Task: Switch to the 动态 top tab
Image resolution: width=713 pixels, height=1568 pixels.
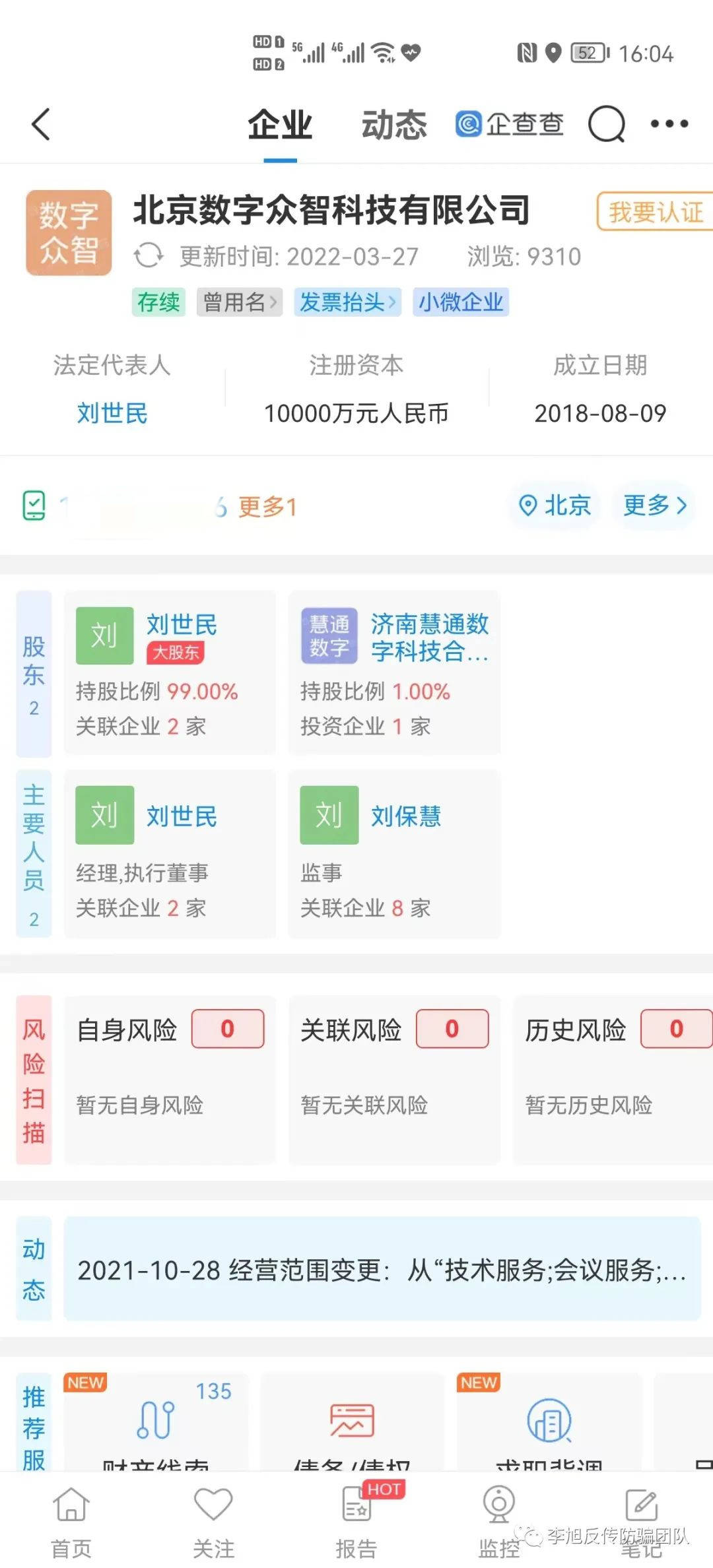Action: coord(394,125)
